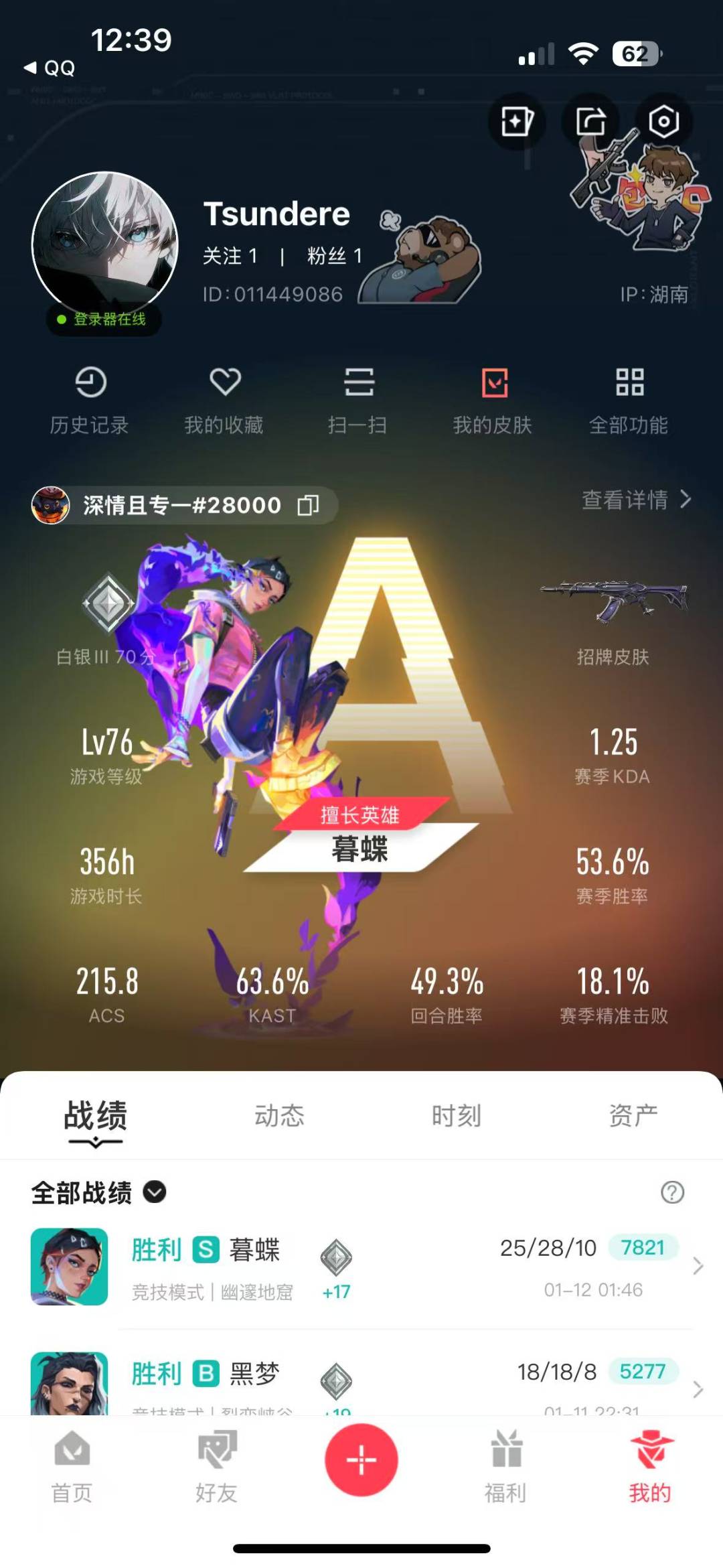This screenshot has width=723, height=1568.
Task: Expand the 全部战绩 filter dropdown
Action: [155, 1192]
